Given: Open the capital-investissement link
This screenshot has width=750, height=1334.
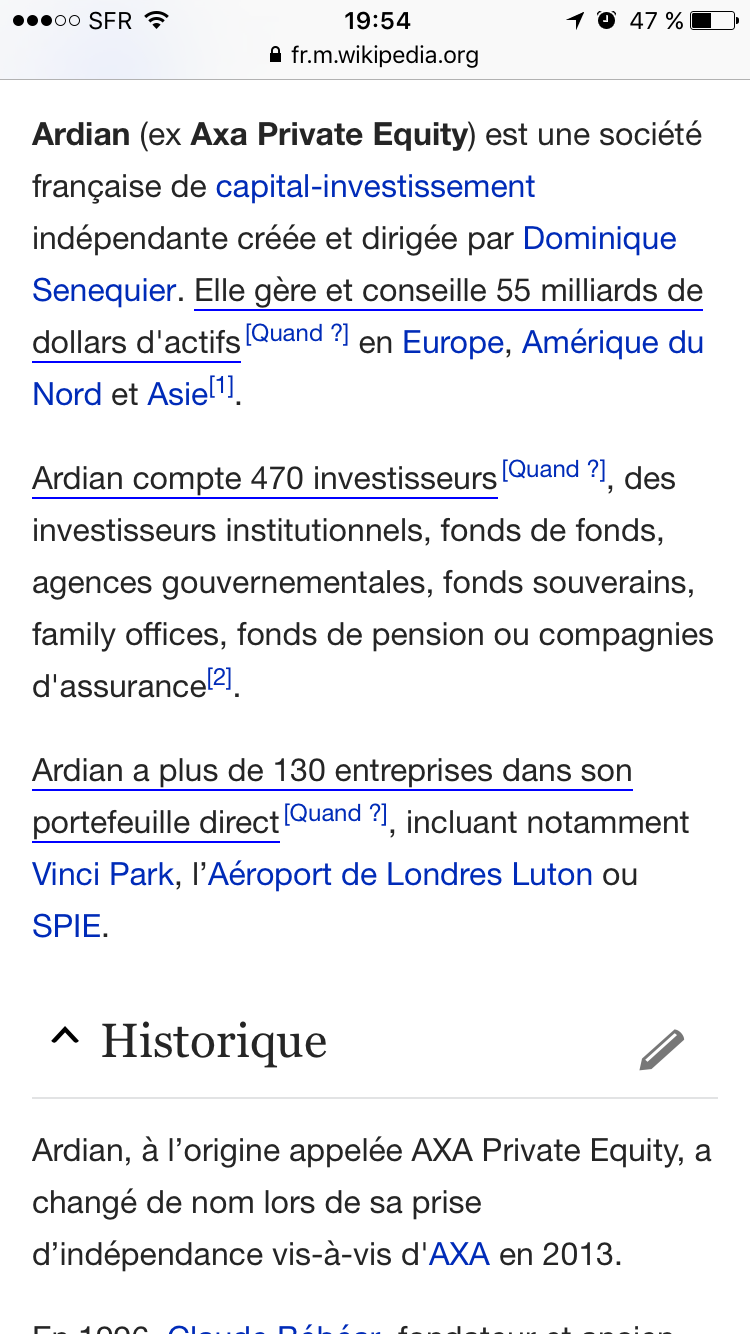Looking at the screenshot, I should coord(375,187).
